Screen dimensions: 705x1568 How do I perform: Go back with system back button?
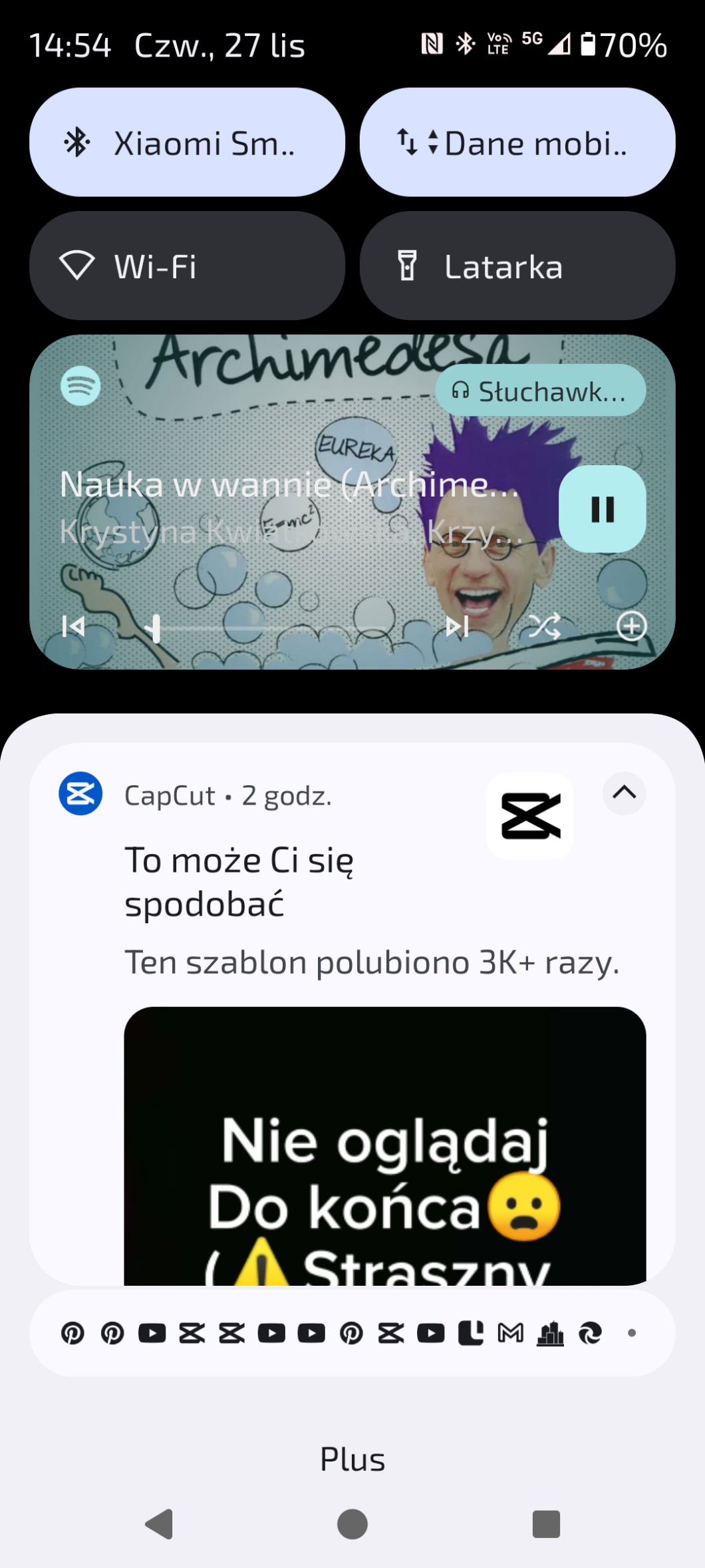click(159, 1523)
